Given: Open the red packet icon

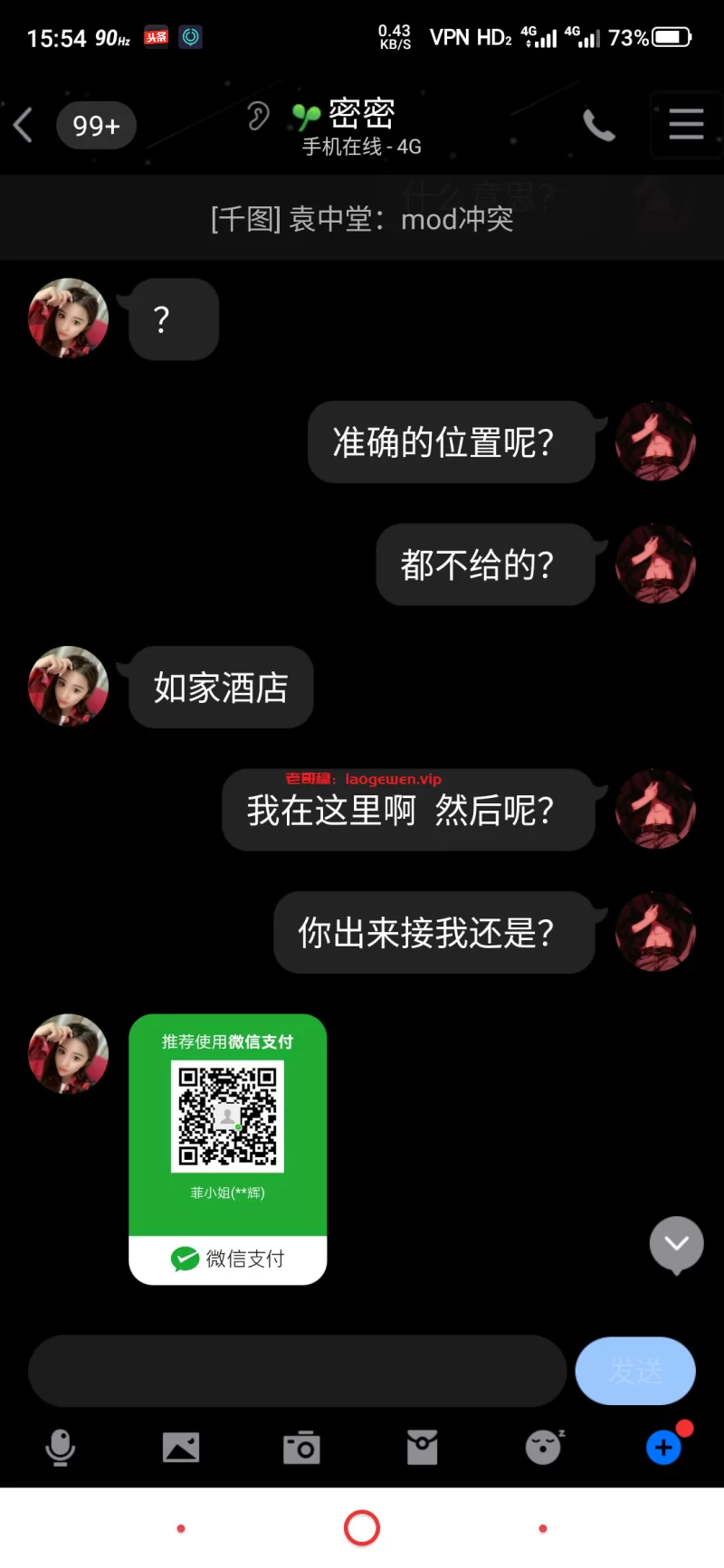Looking at the screenshot, I should (422, 1448).
